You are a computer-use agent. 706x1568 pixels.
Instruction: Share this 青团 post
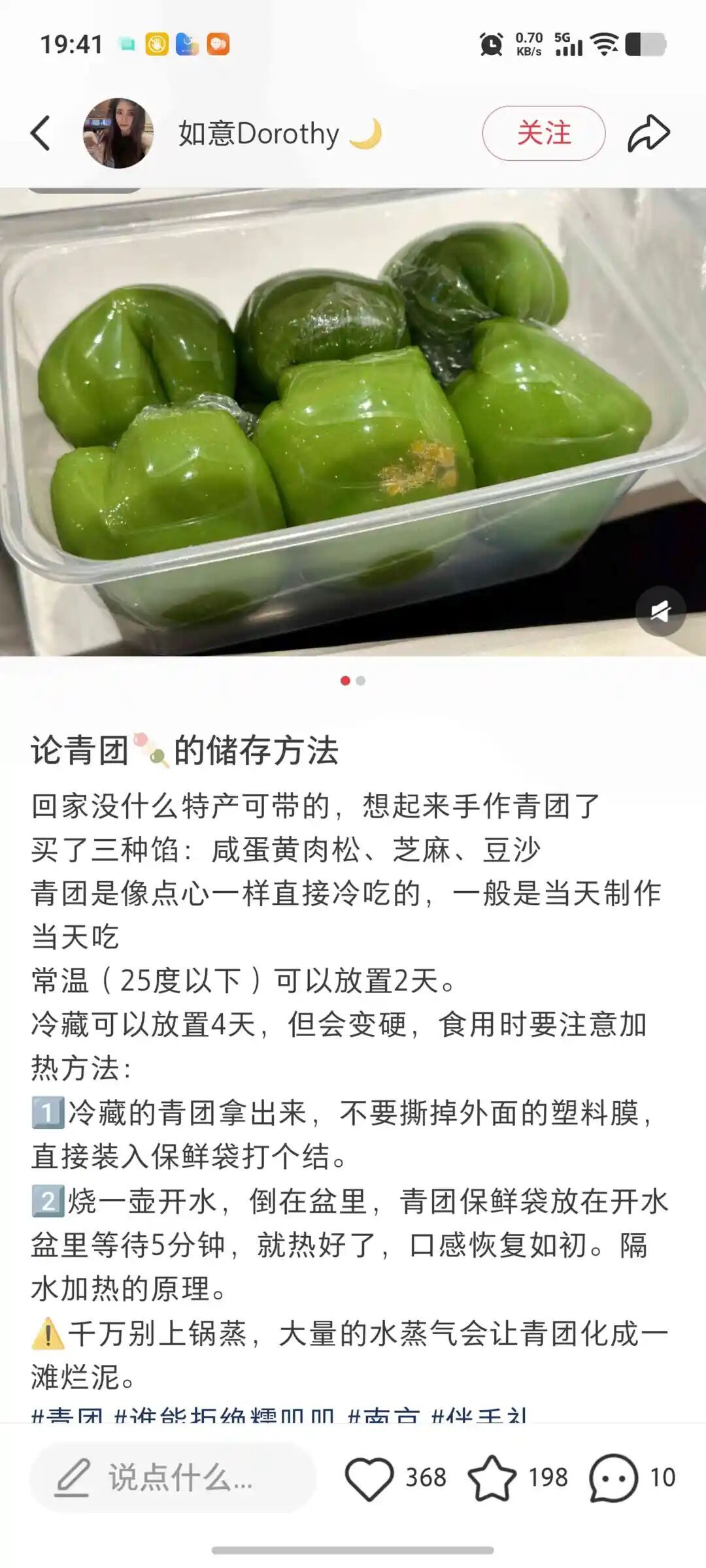coord(648,133)
